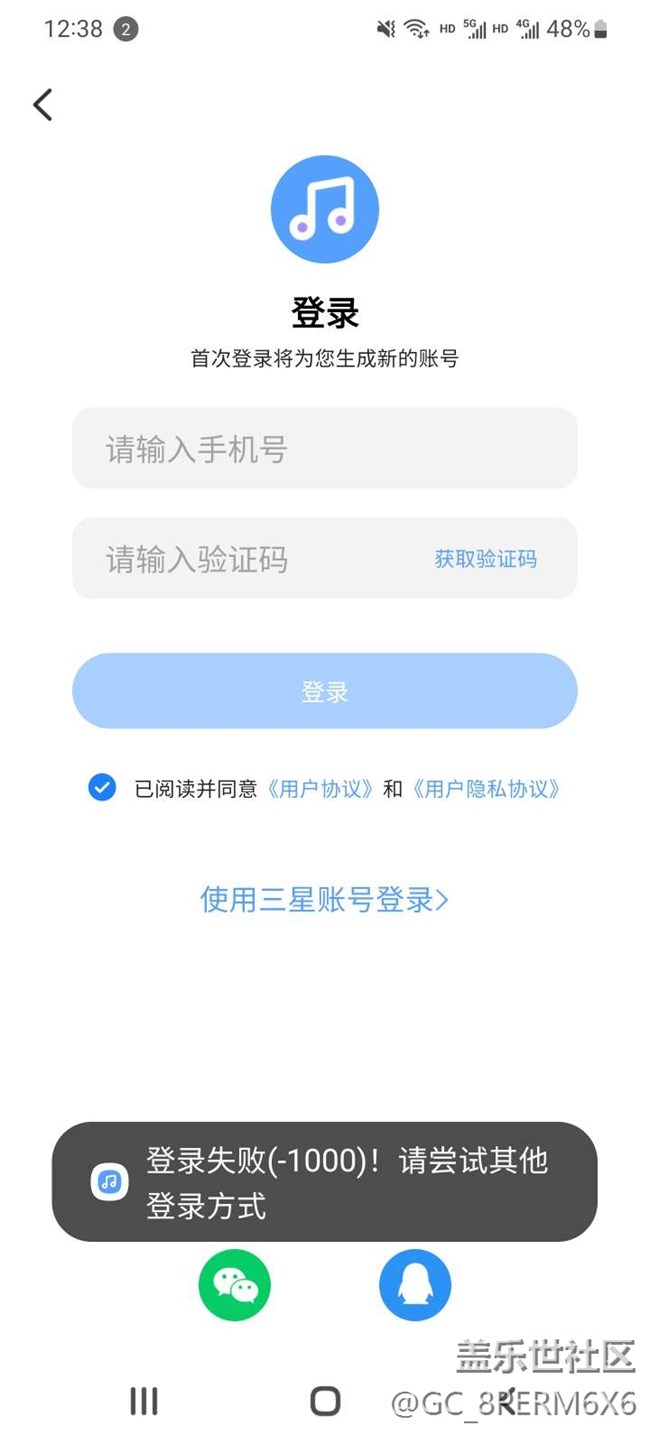Open recent apps from navigation bar

[144, 1401]
